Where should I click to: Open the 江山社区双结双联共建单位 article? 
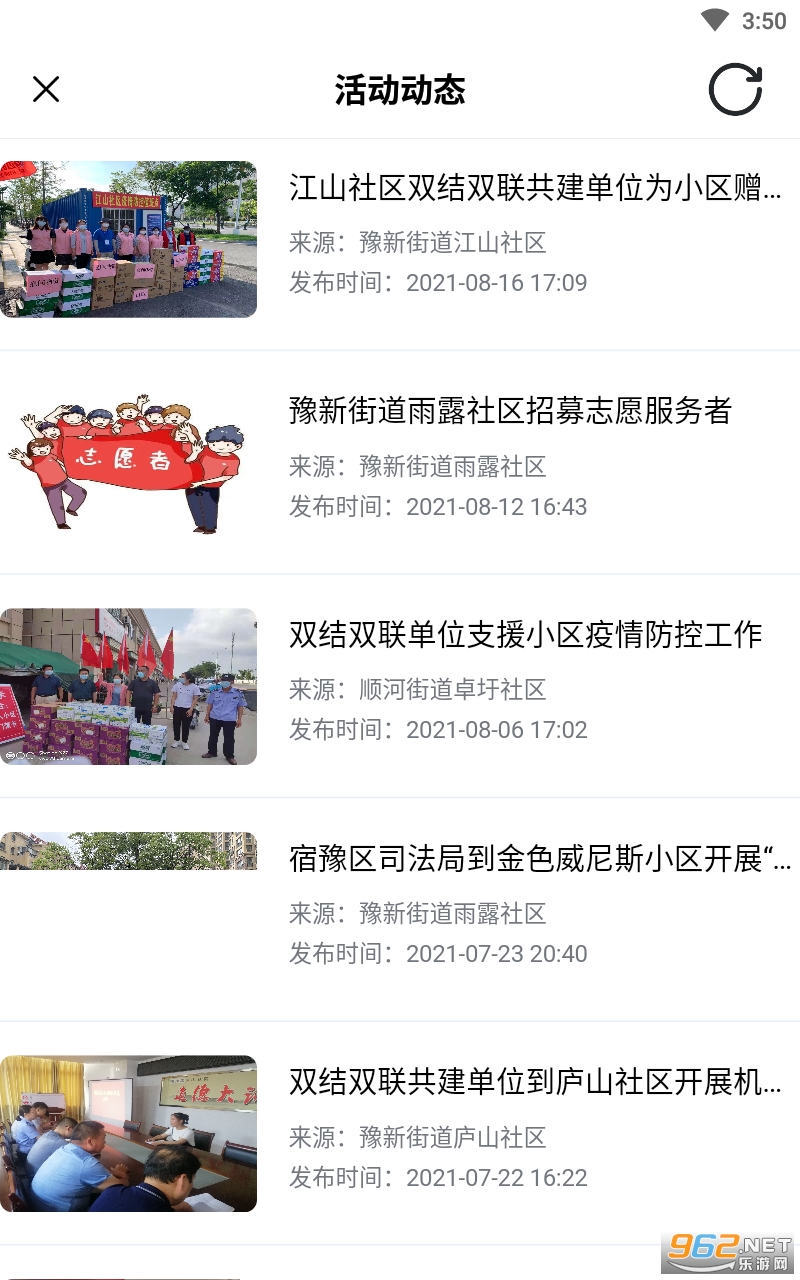[534, 188]
